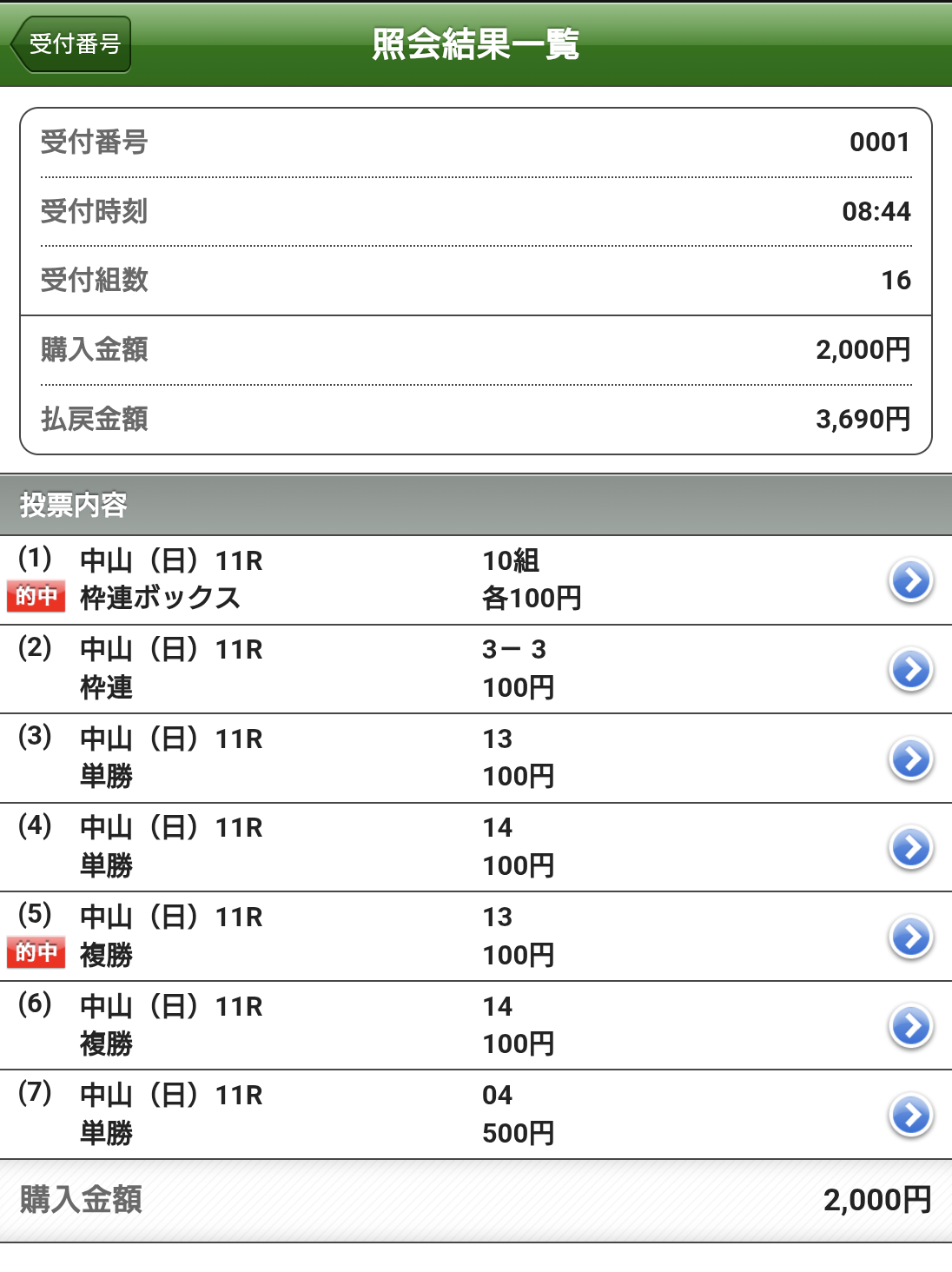Screen dimensions: 952x1272
Task: Open bet (2) 枠連 3-3 details
Action: pyautogui.click(x=910, y=670)
